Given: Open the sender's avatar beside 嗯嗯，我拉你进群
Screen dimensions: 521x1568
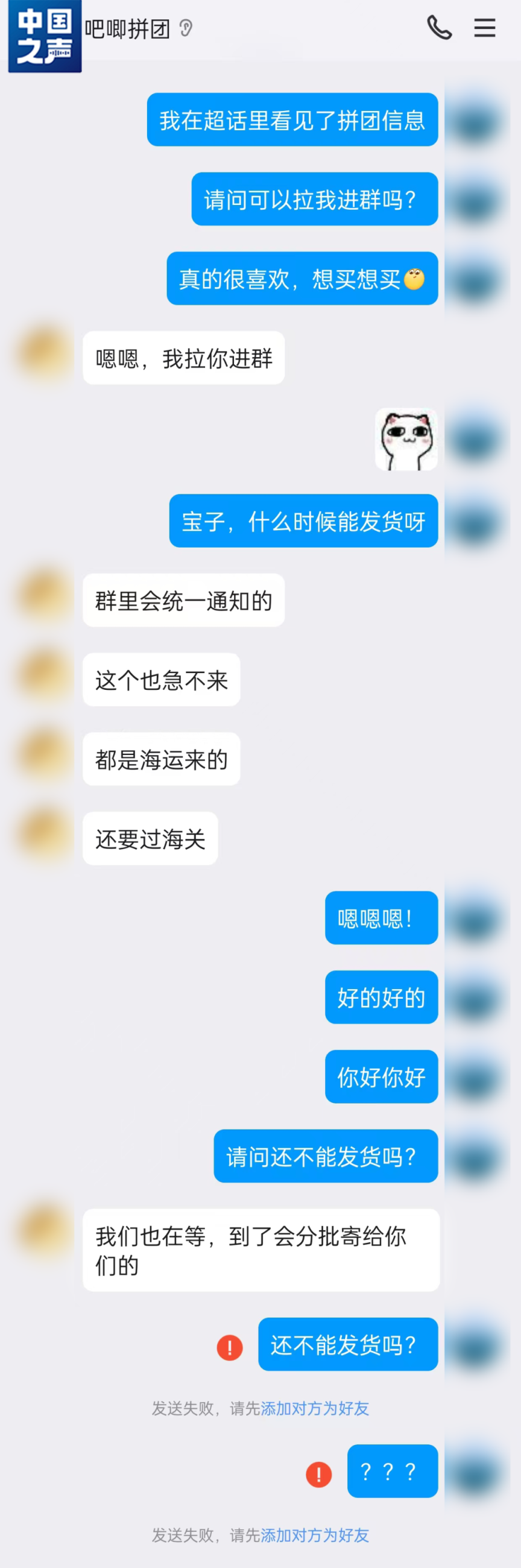Looking at the screenshot, I should [x=44, y=353].
